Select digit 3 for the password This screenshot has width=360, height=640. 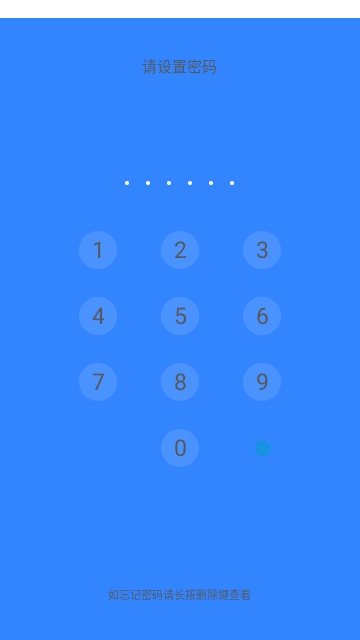click(x=262, y=250)
